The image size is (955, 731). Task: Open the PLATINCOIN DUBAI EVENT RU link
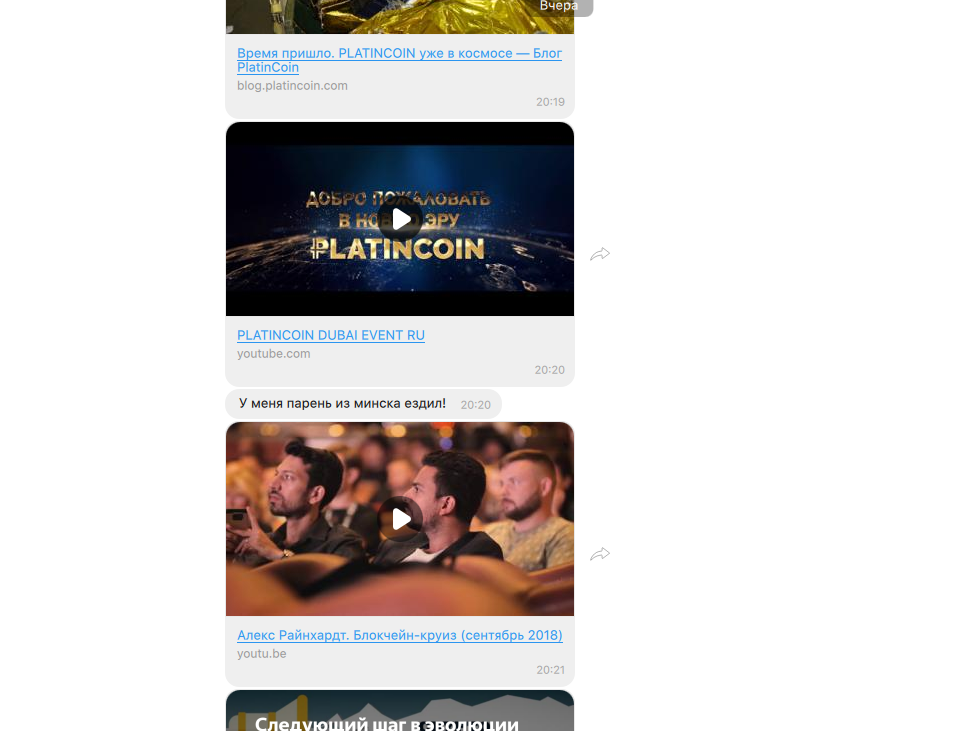click(331, 336)
